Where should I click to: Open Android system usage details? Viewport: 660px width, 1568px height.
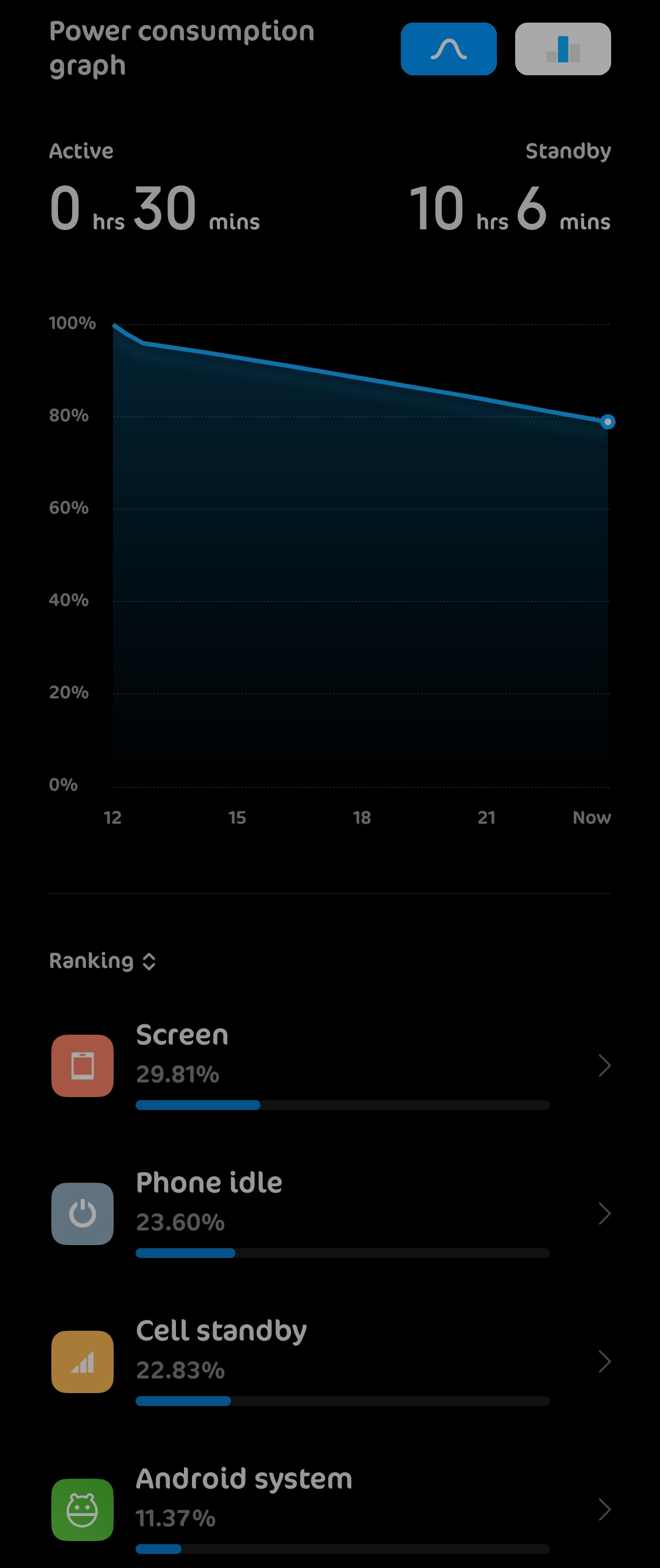(330, 1509)
